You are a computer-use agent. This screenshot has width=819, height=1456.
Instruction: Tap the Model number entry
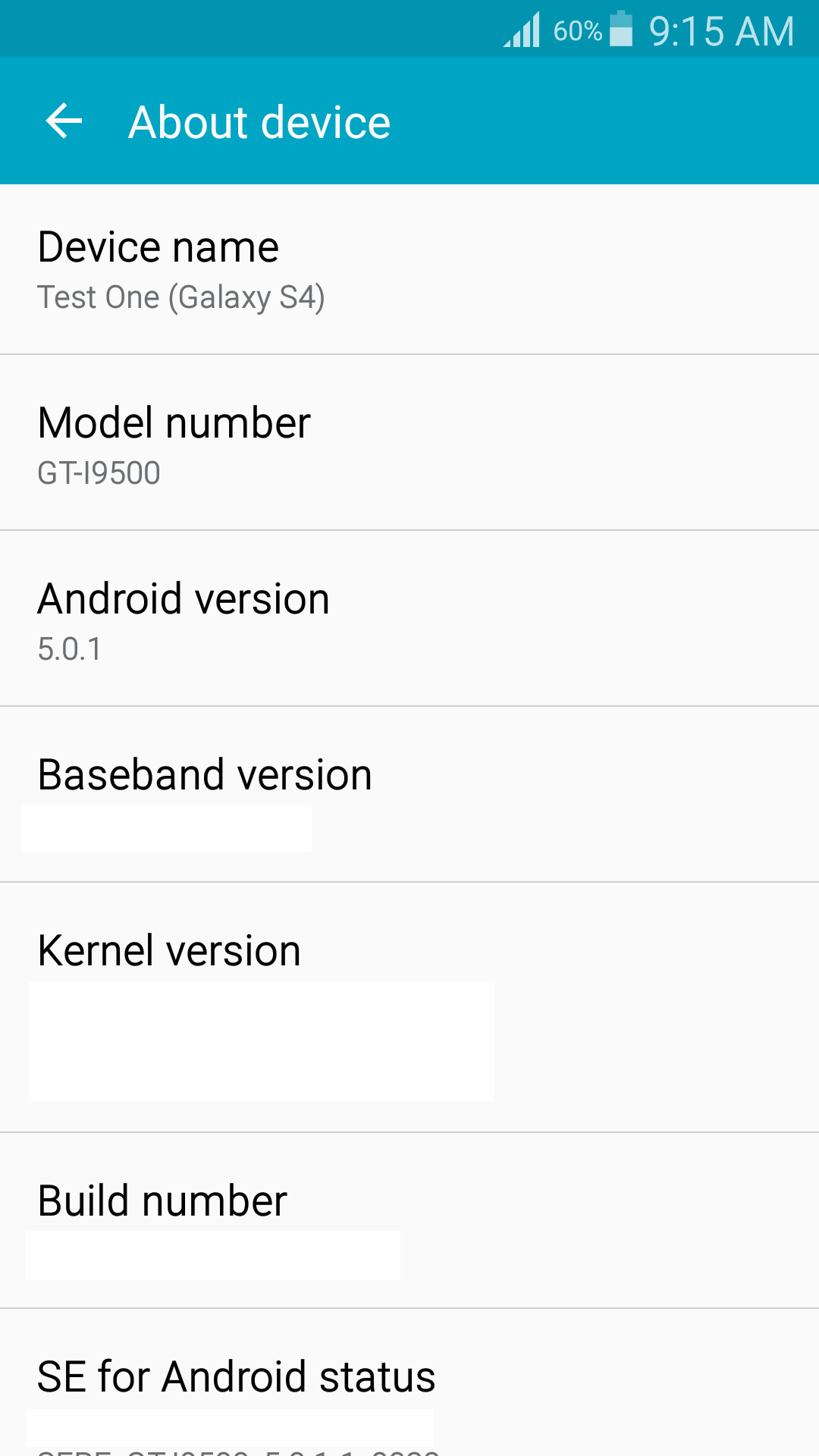click(409, 443)
